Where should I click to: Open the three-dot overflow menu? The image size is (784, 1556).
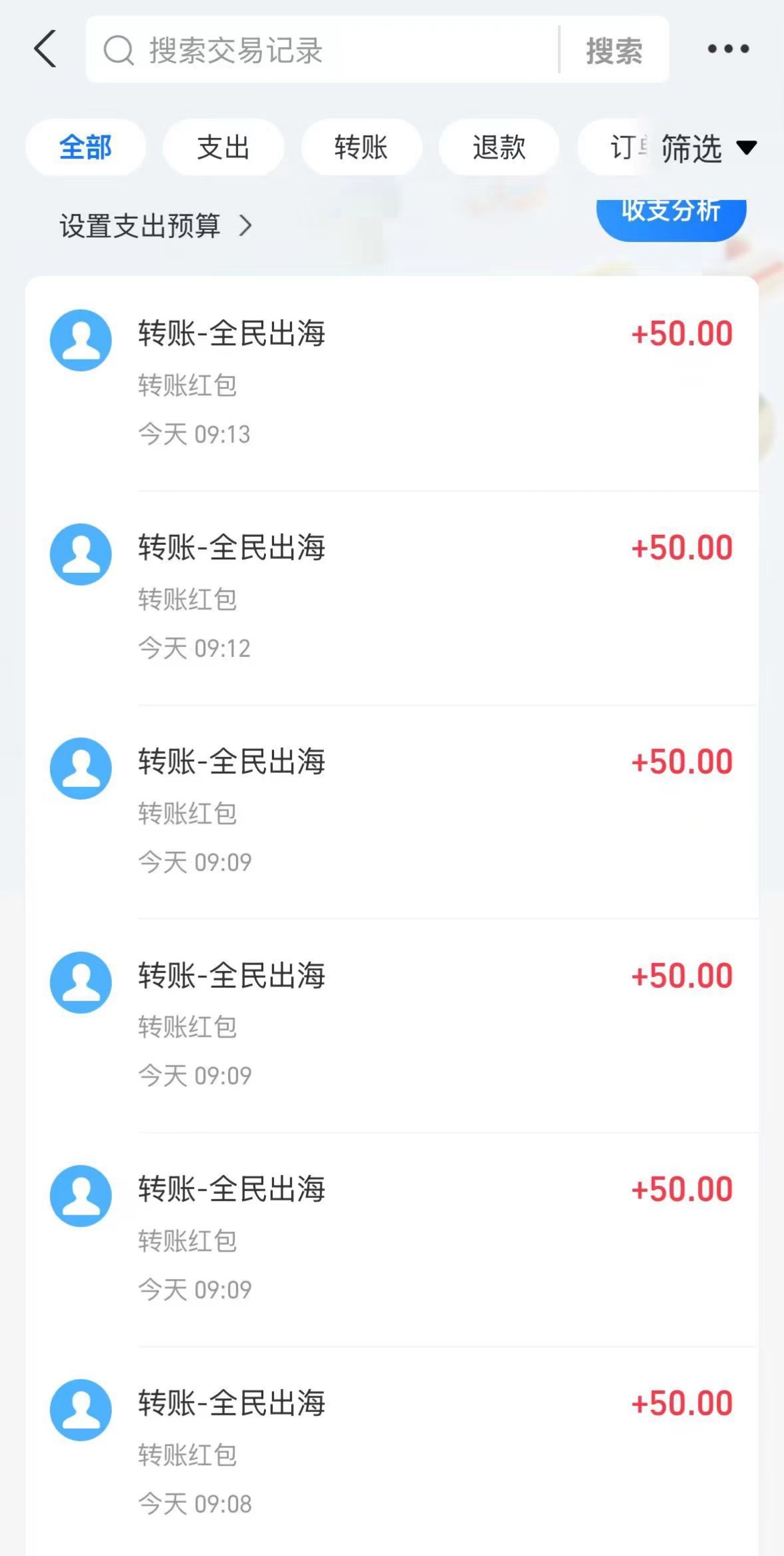coord(728,49)
